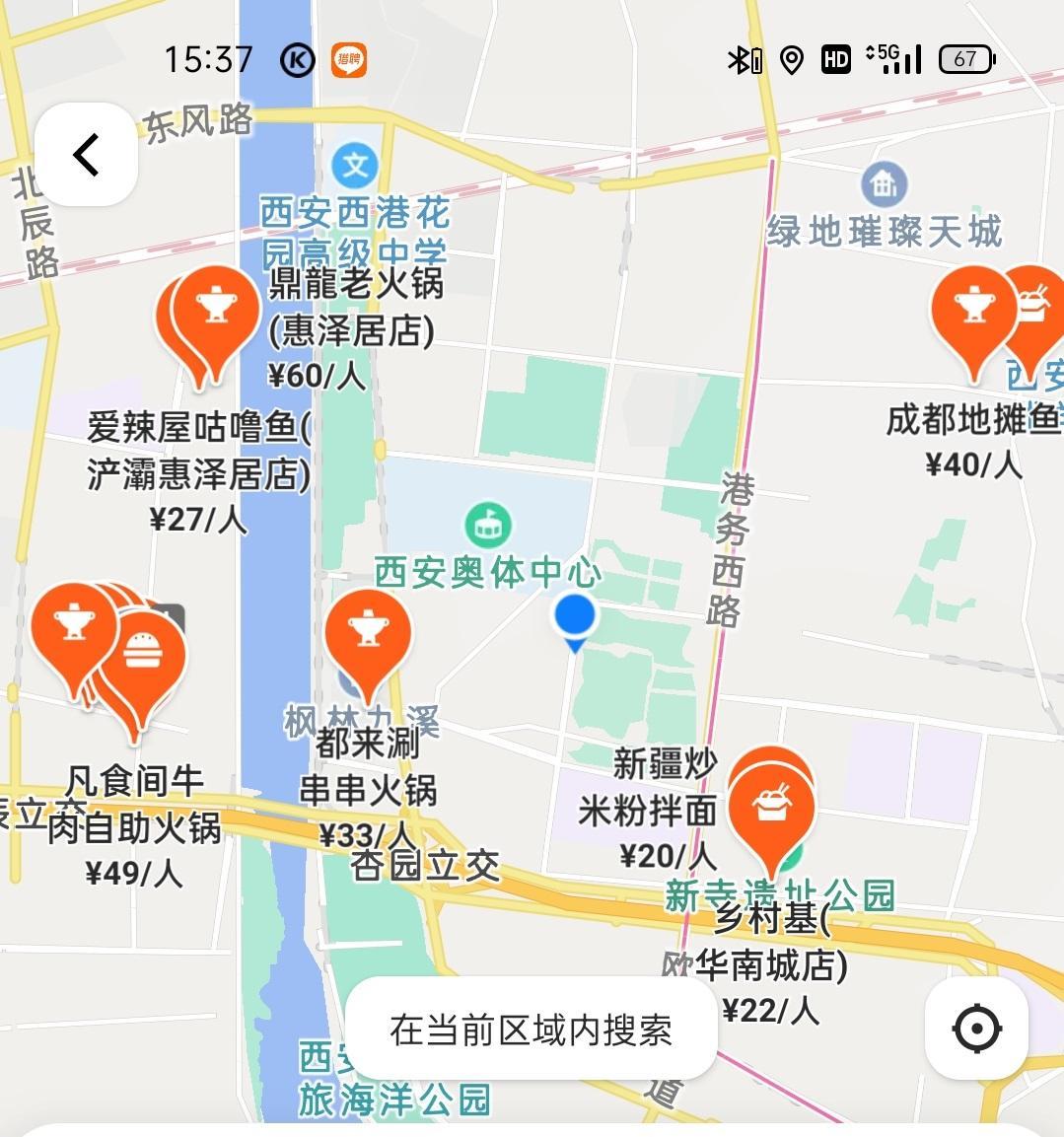Tap 在当前区域内搜索 to search this area
1064x1137 pixels.
[531, 1030]
